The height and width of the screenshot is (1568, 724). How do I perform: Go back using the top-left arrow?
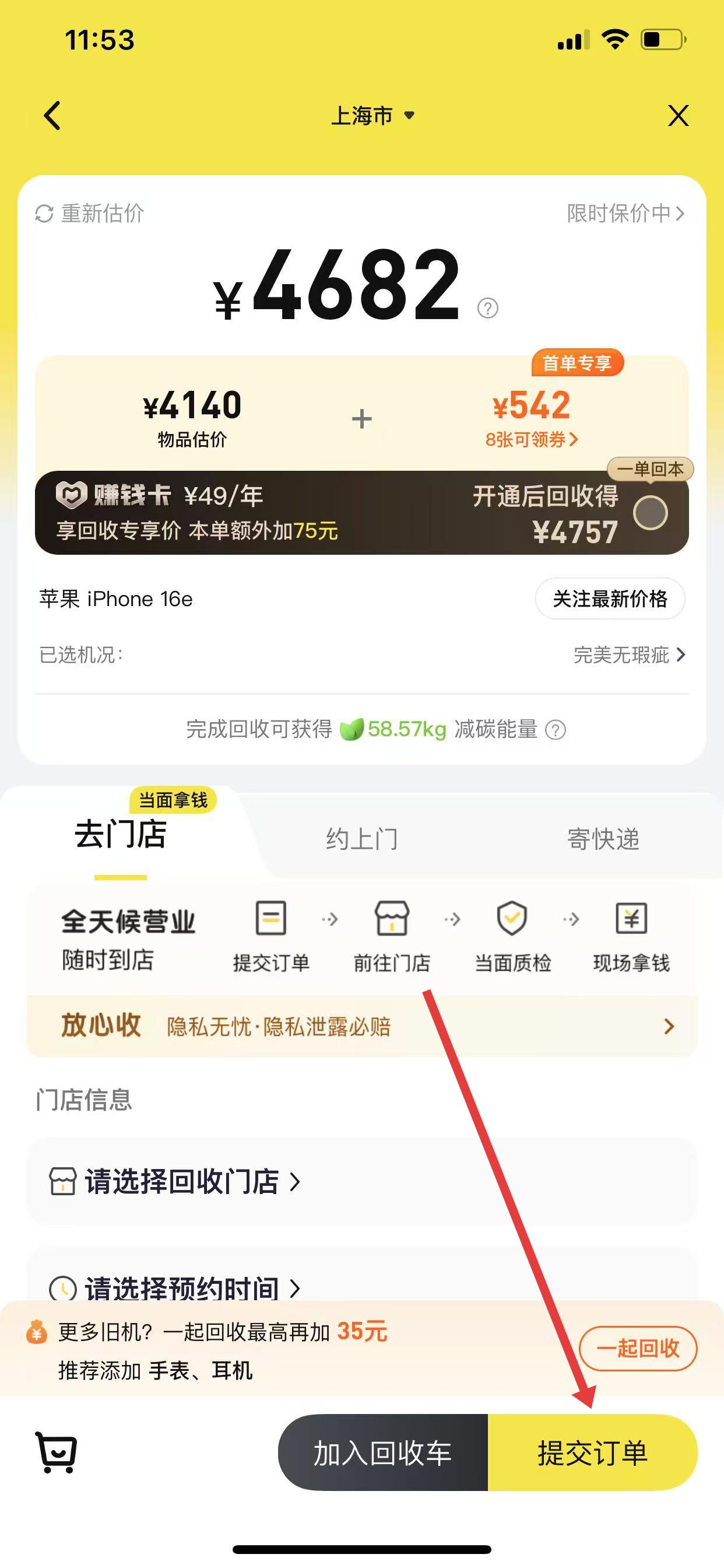click(52, 115)
